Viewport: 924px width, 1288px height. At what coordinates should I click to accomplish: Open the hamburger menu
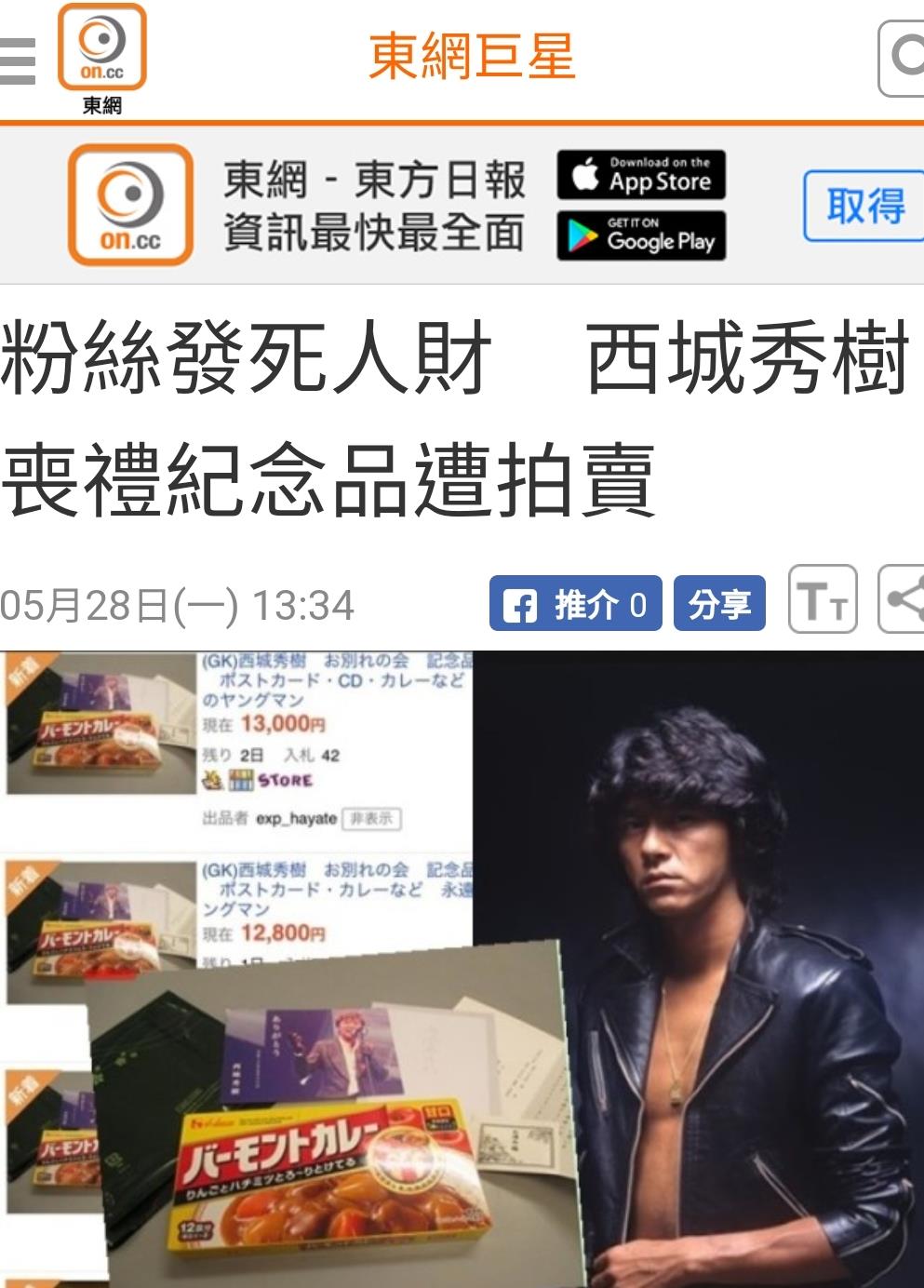pos(17,61)
